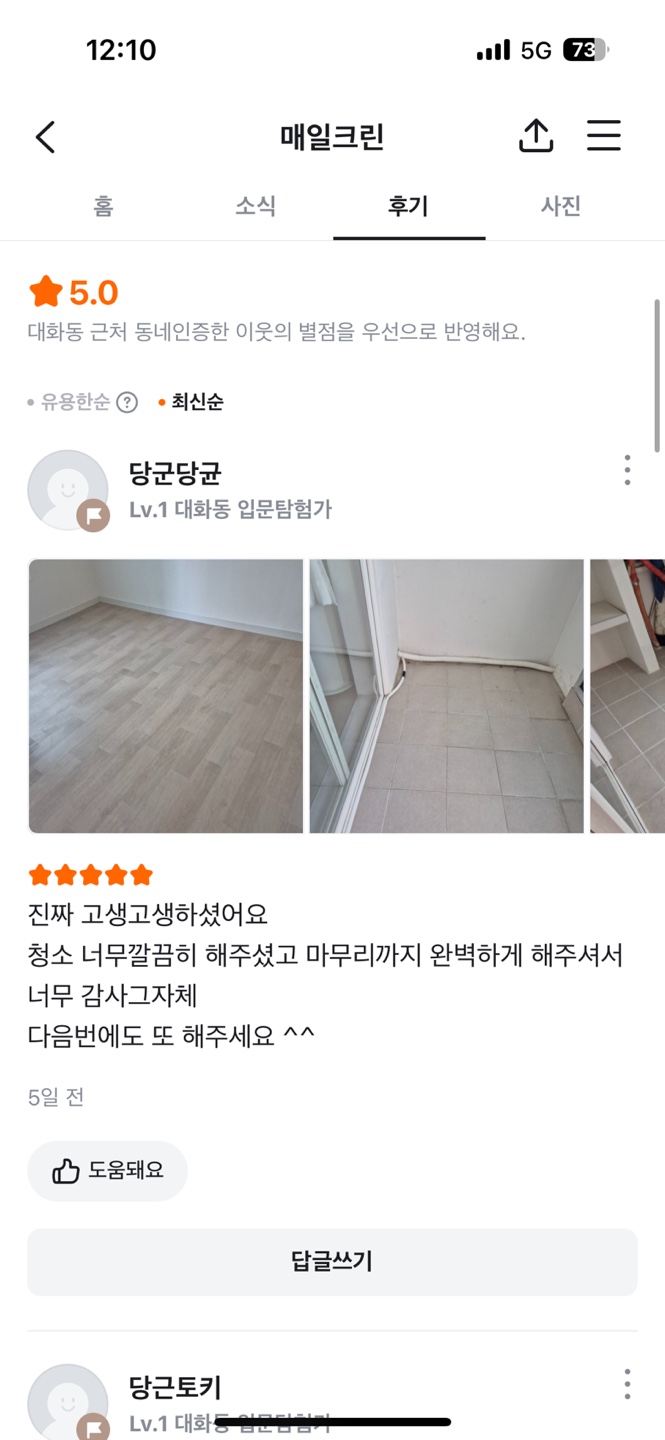Mark 당군당균's review as 도움돼요
This screenshot has height=1440, width=665.
point(107,1171)
